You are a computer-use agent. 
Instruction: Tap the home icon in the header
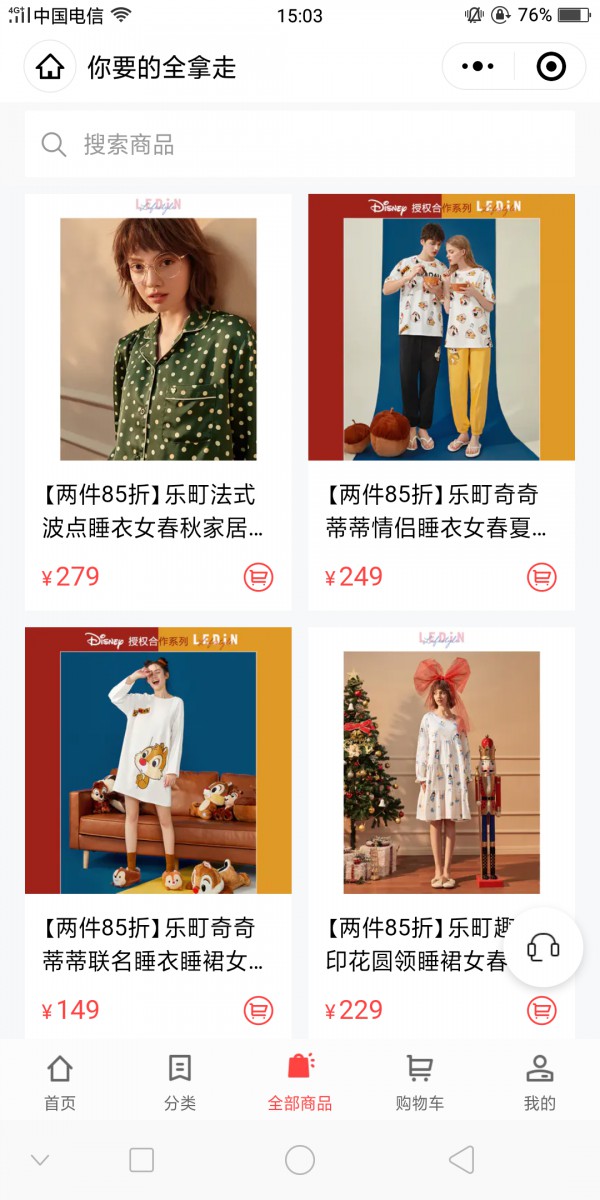(50, 68)
